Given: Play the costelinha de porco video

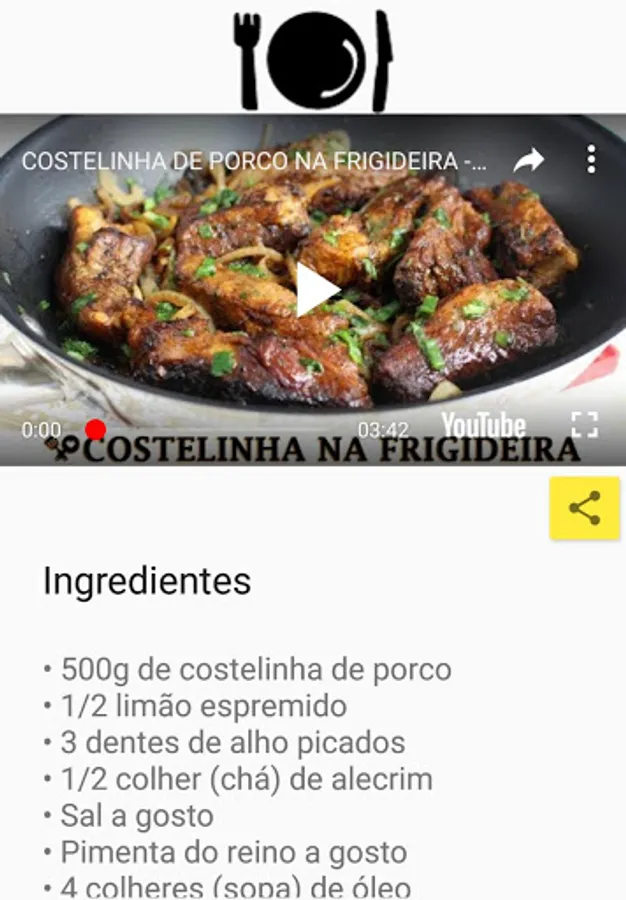Looking at the screenshot, I should 317,290.
